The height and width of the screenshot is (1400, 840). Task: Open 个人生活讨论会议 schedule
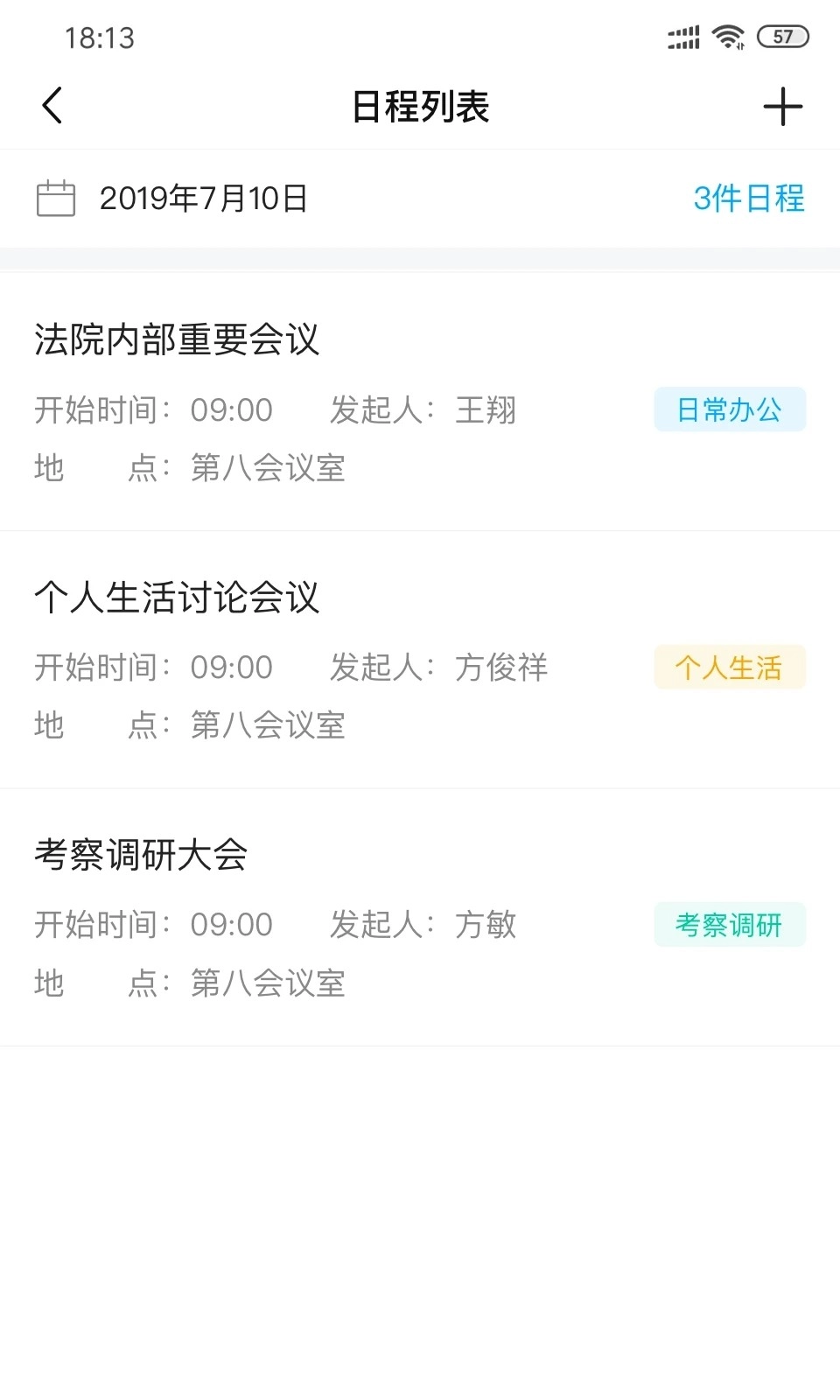click(178, 598)
